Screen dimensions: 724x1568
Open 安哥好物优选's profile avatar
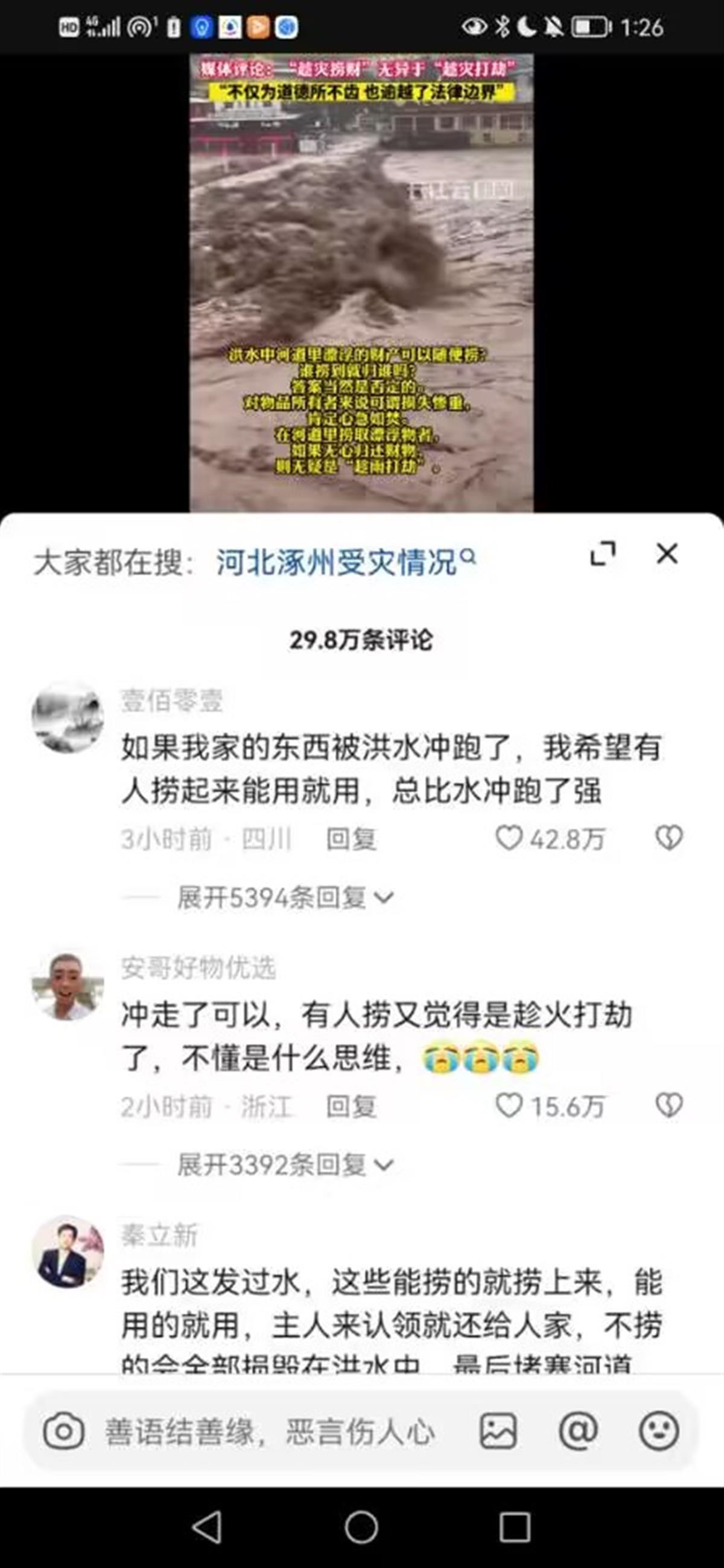point(67,985)
